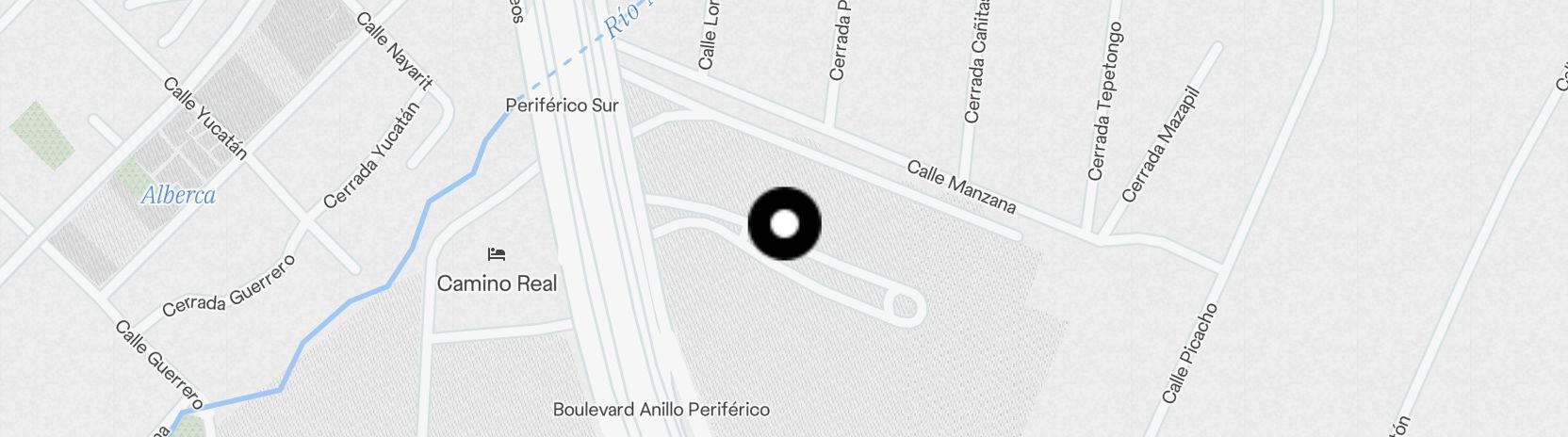This screenshot has height=437, width=1568.
Task: Tap the black circular location marker
Action: (x=784, y=224)
